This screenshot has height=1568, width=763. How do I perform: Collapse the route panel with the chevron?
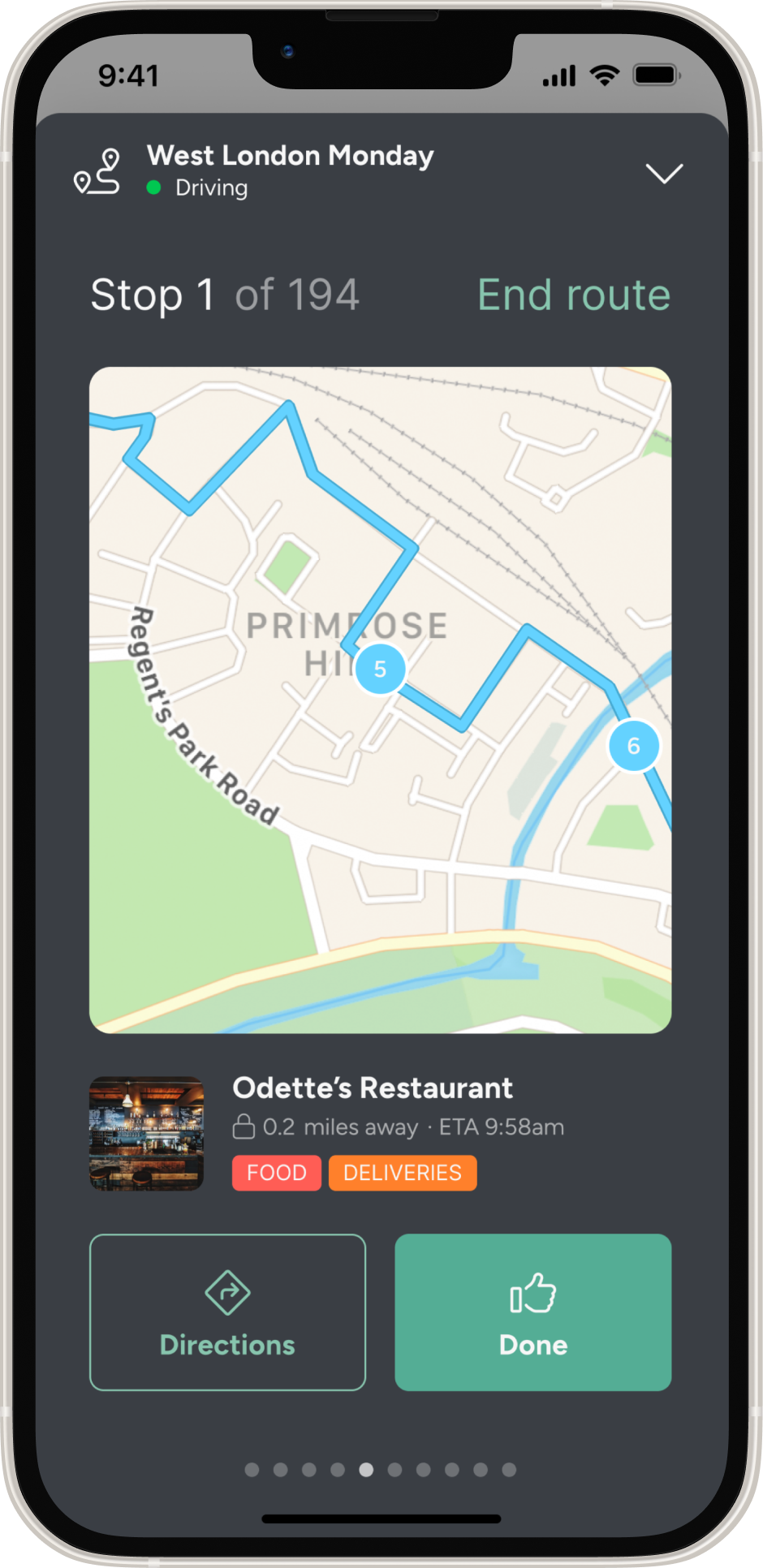click(664, 173)
